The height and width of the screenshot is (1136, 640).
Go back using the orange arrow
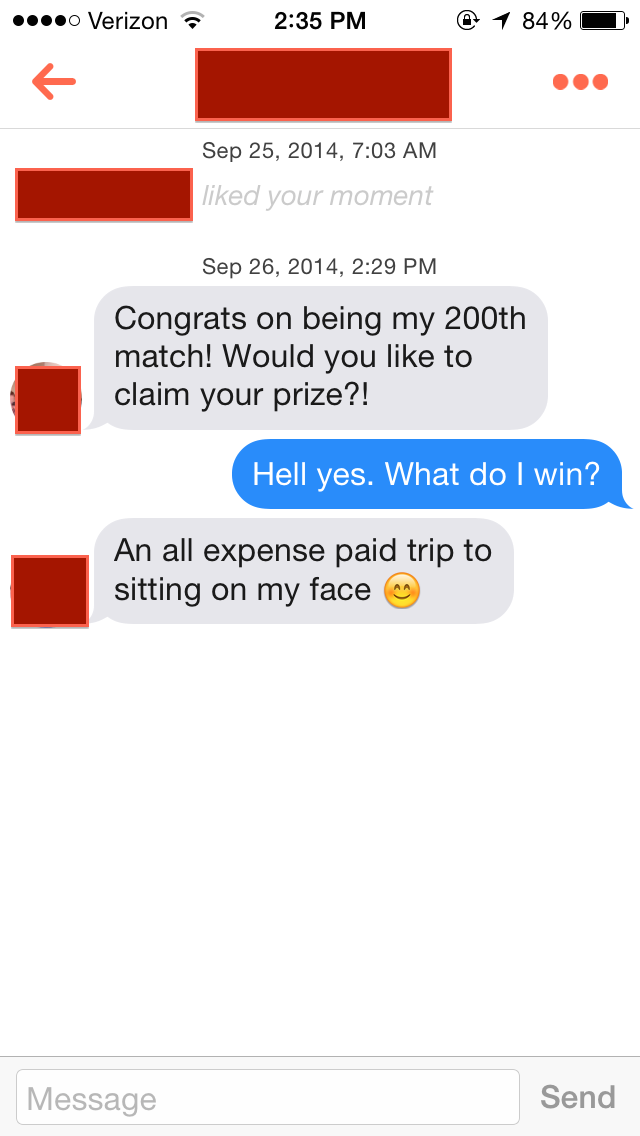pyautogui.click(x=54, y=82)
